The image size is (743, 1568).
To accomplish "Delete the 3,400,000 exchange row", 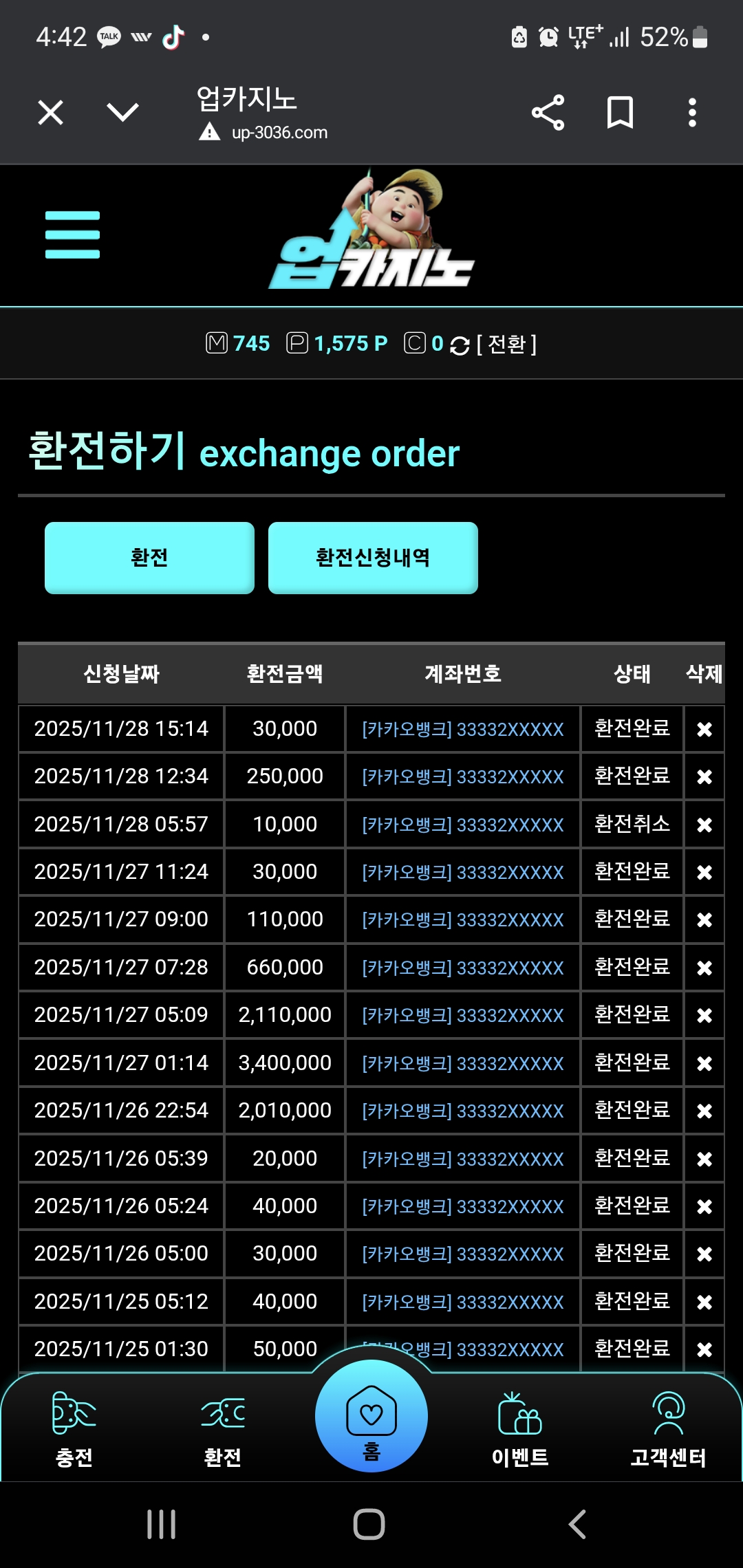I will [x=704, y=1064].
